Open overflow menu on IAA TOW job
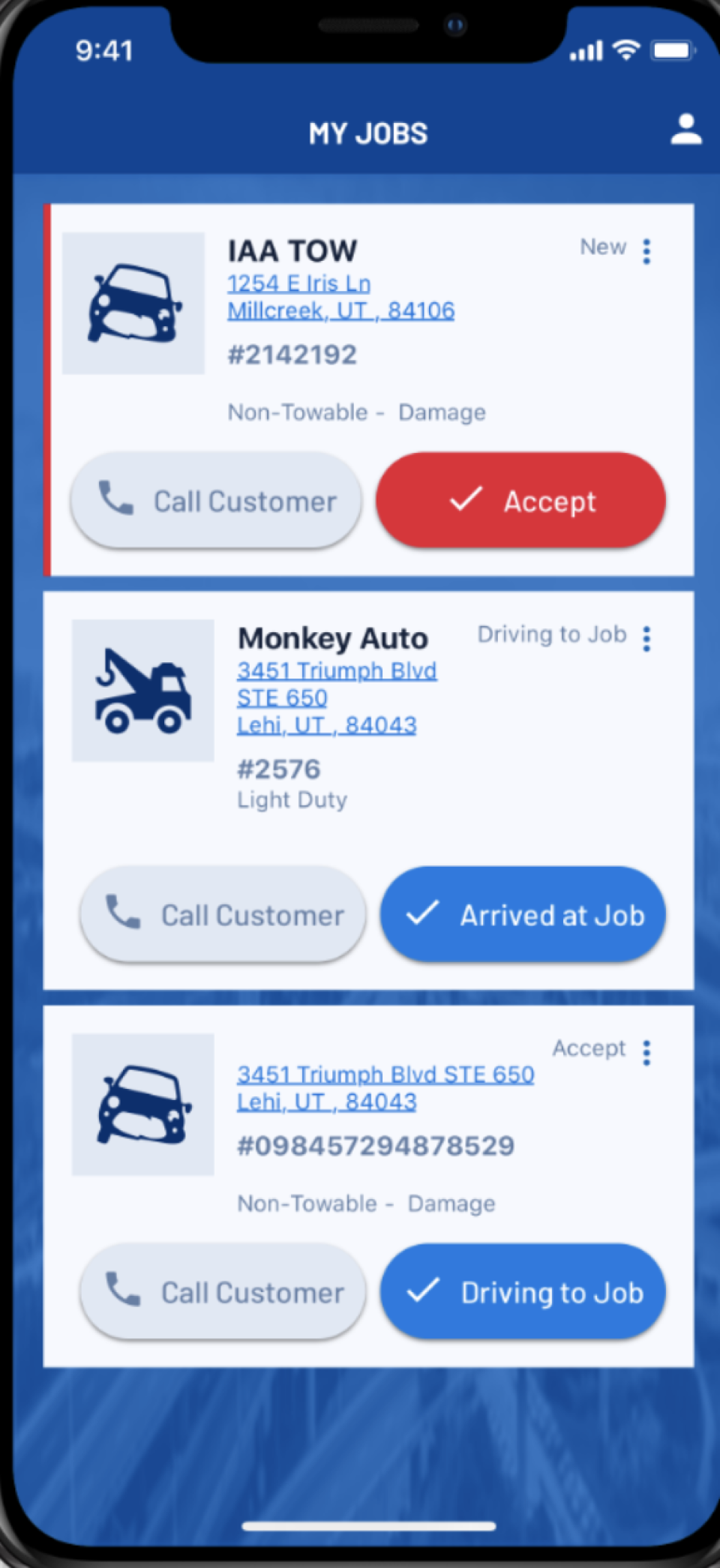The image size is (720, 1568). coord(646,251)
